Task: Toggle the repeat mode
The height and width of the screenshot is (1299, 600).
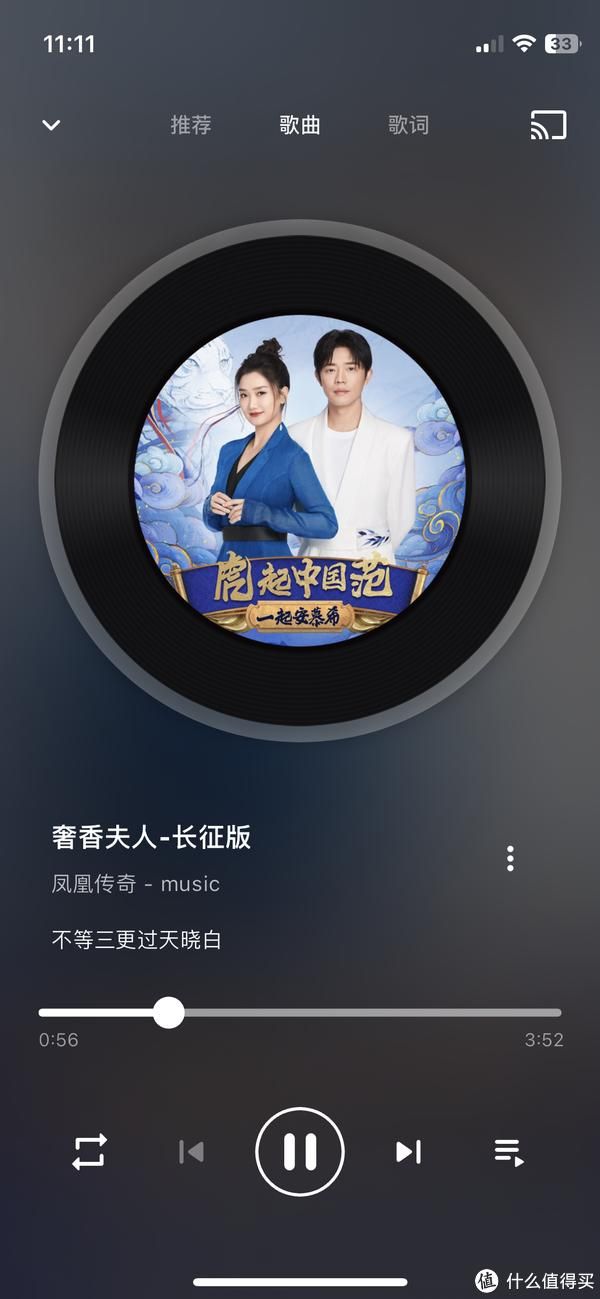Action: [x=89, y=1152]
